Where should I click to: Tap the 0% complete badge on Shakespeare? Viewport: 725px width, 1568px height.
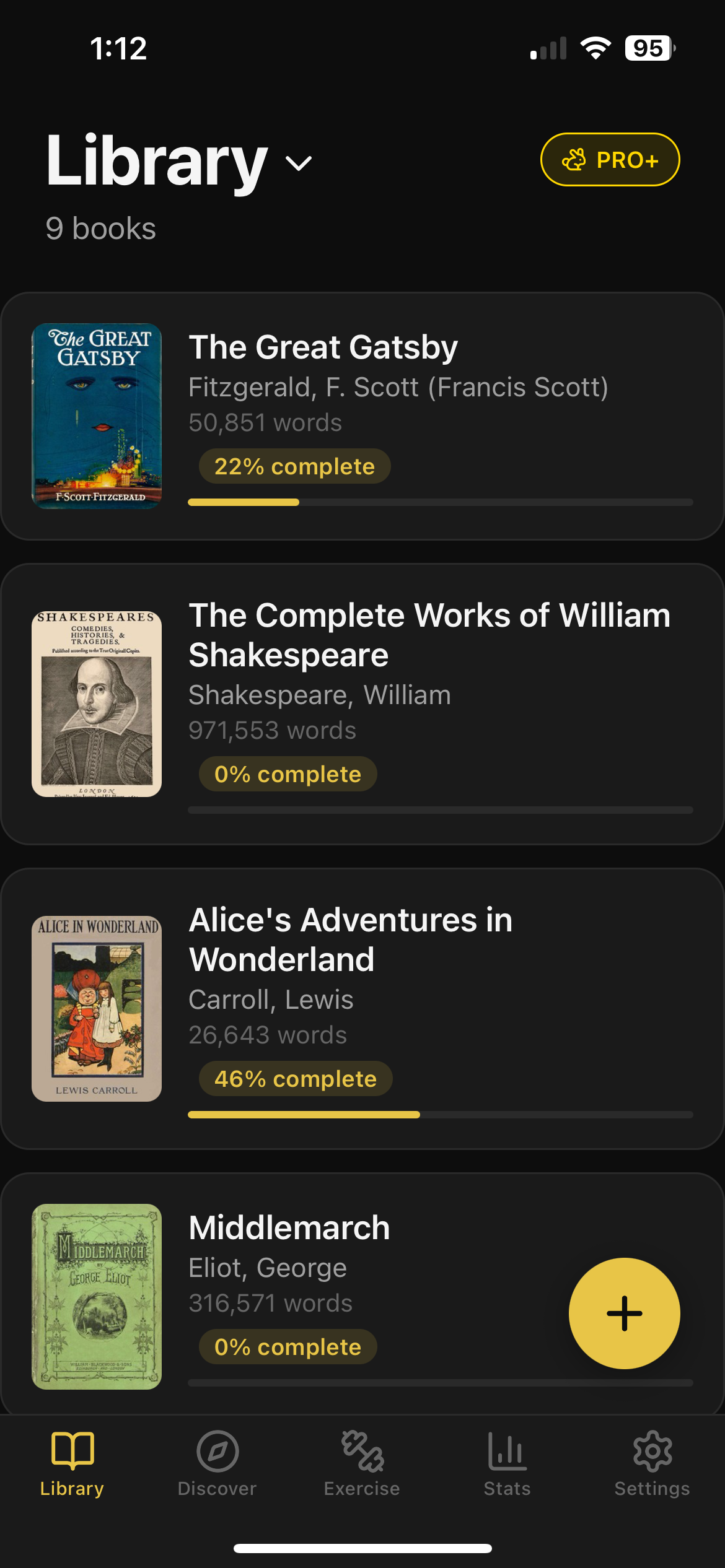click(287, 773)
